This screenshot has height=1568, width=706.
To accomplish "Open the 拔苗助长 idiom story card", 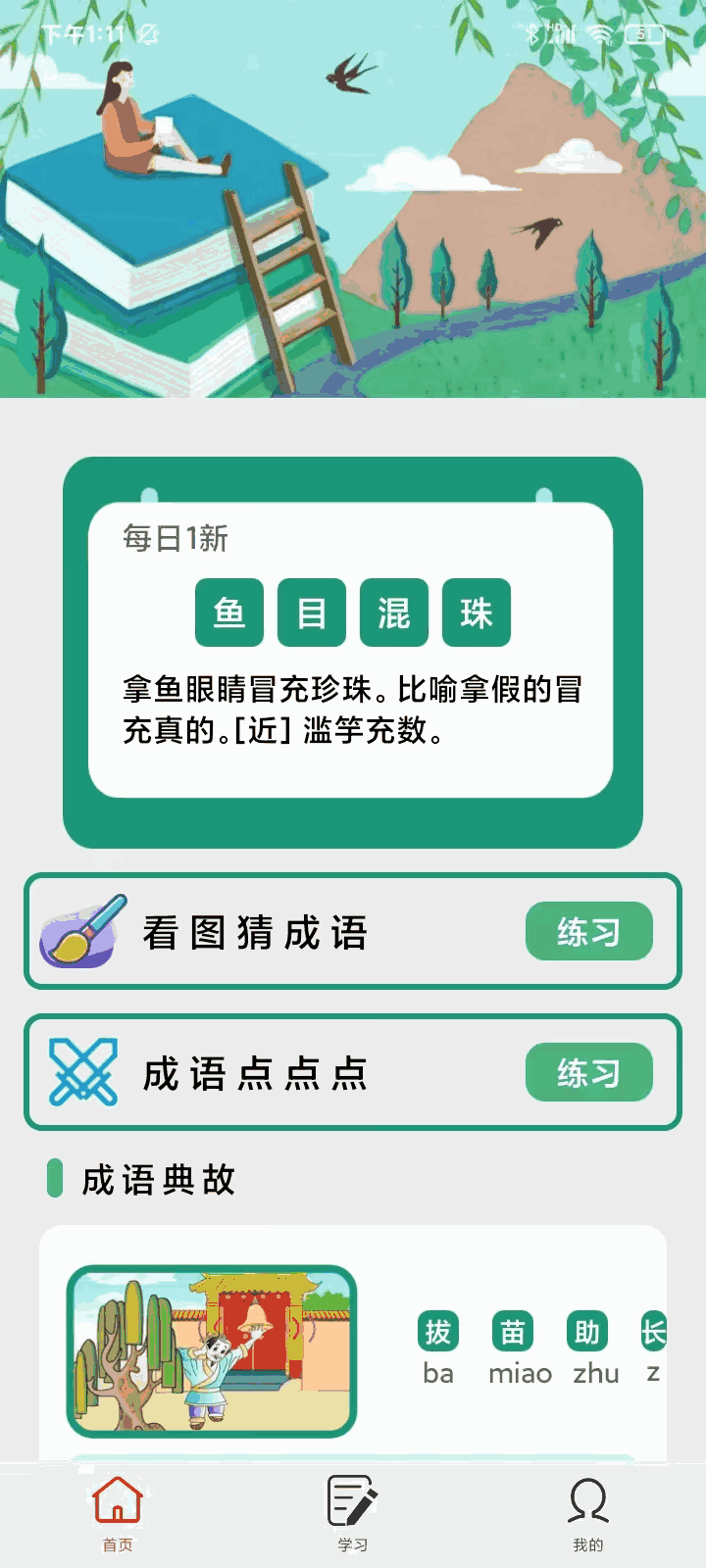I will [353, 1350].
